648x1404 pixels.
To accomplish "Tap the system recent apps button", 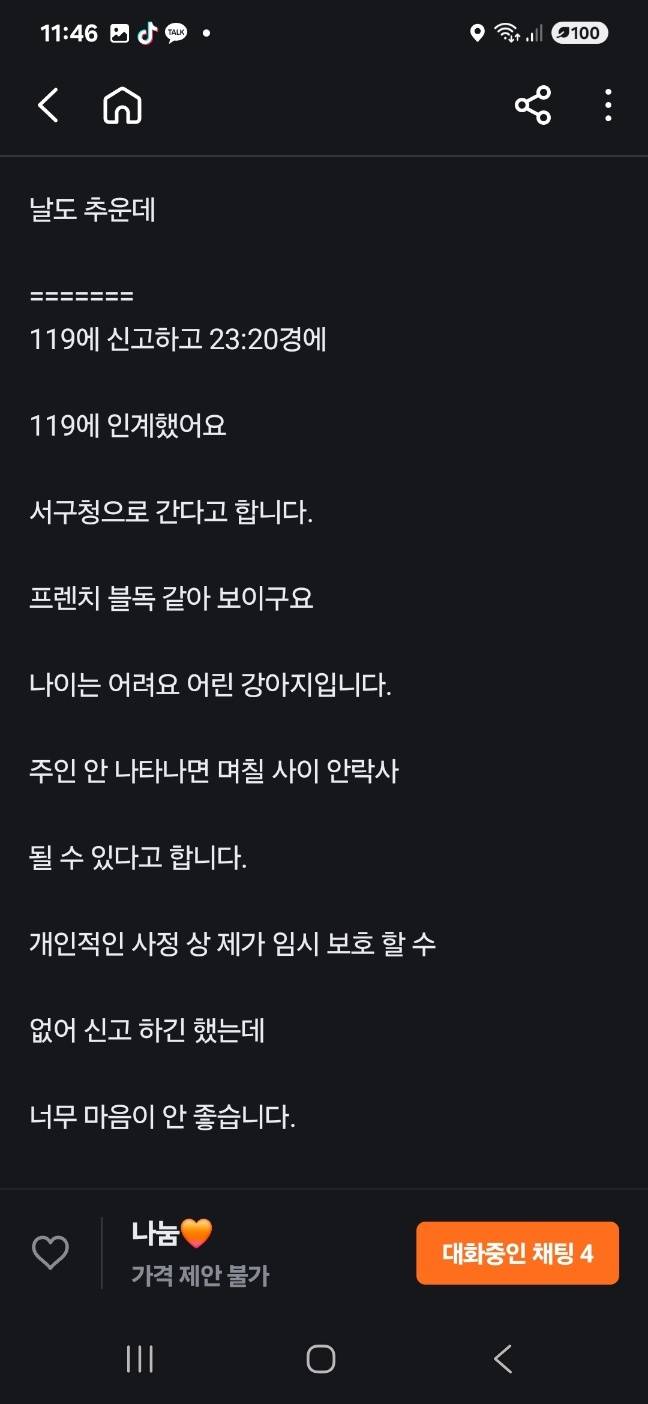I will click(x=139, y=1358).
